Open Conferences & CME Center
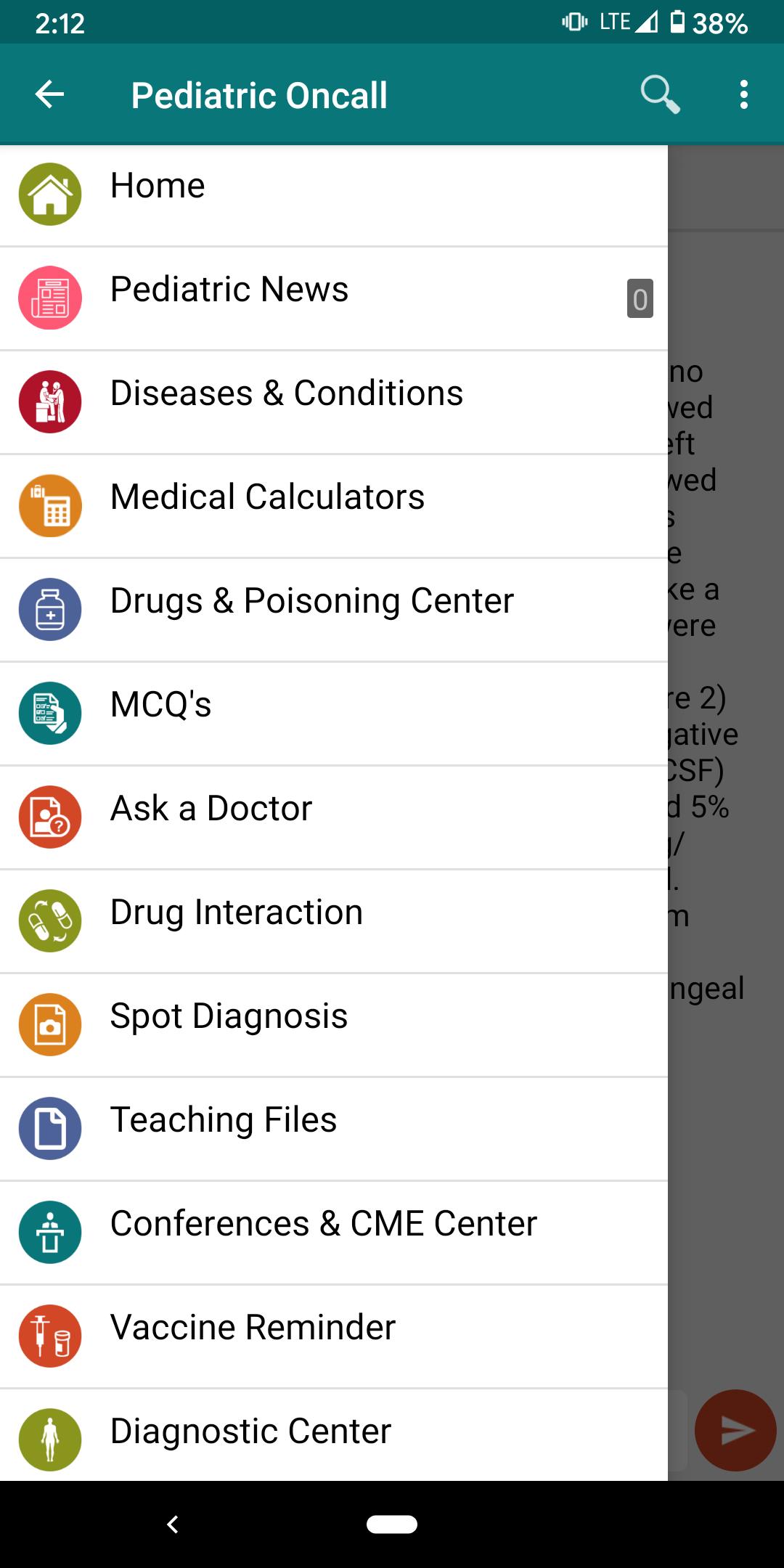Viewport: 784px width, 1568px height. click(x=334, y=1233)
